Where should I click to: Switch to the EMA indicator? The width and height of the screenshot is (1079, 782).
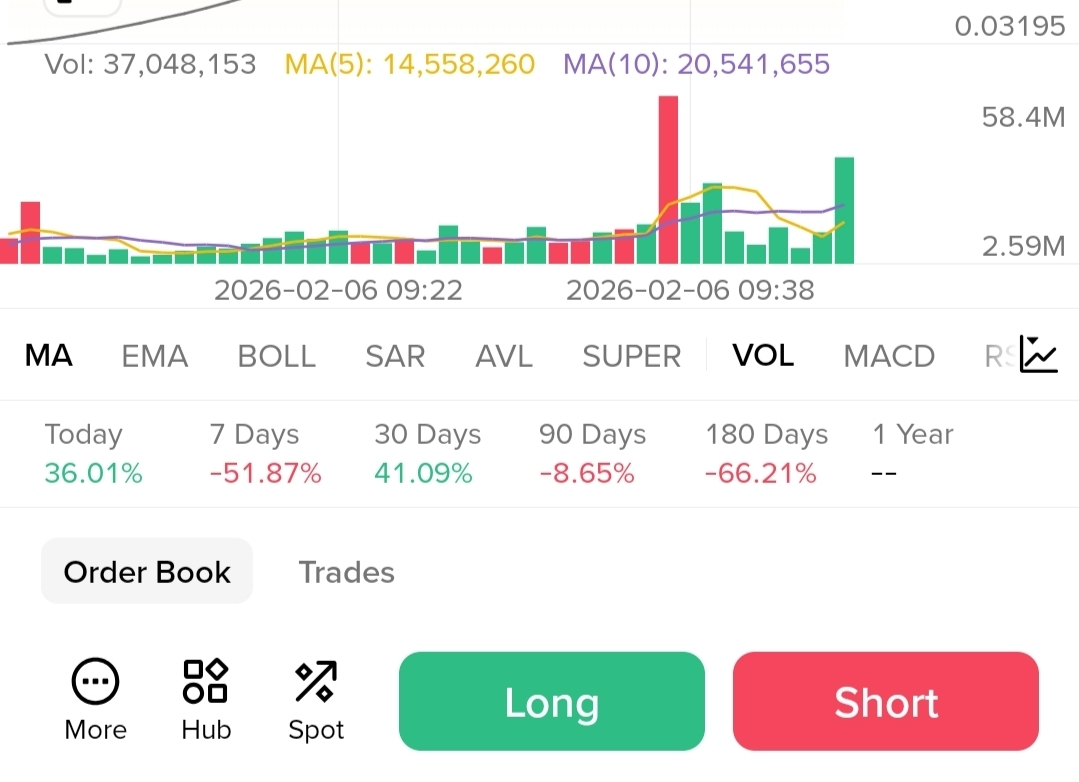[x=154, y=356]
